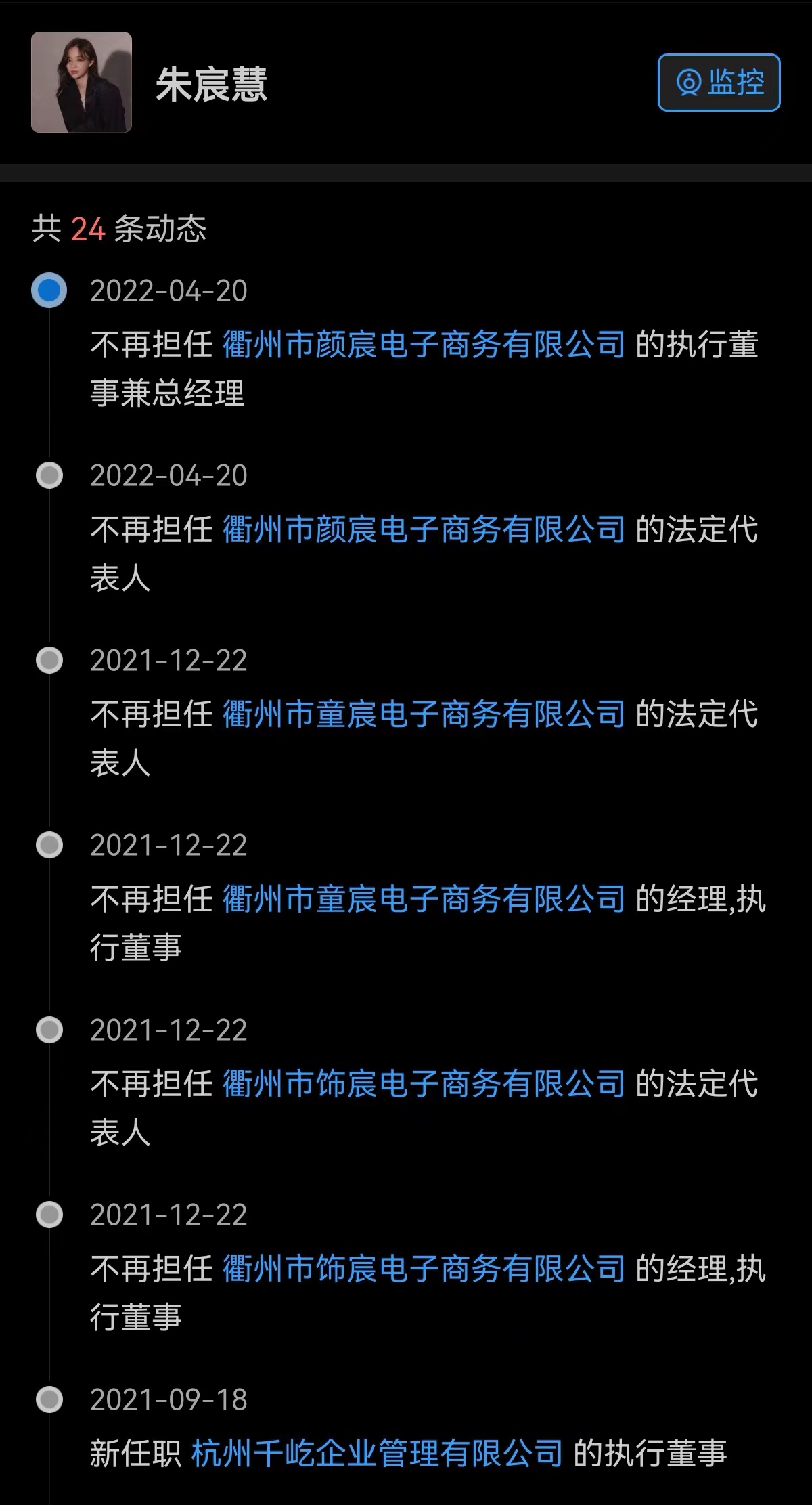Open 衢州市饰宸电子商务有限公司 link in 经理,执行董事 entry
812x1505 pixels.
(x=424, y=1269)
